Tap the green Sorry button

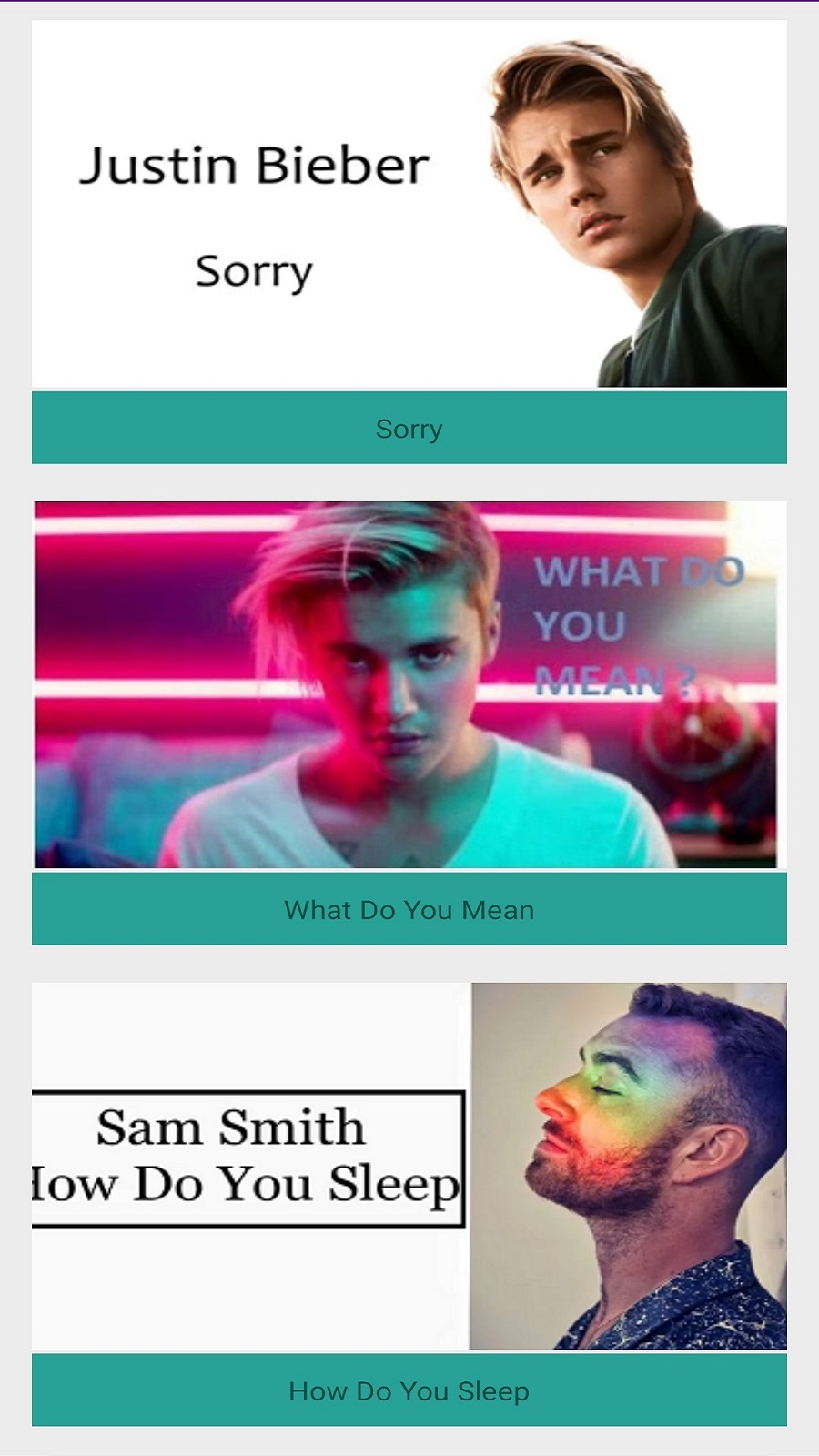click(x=409, y=429)
